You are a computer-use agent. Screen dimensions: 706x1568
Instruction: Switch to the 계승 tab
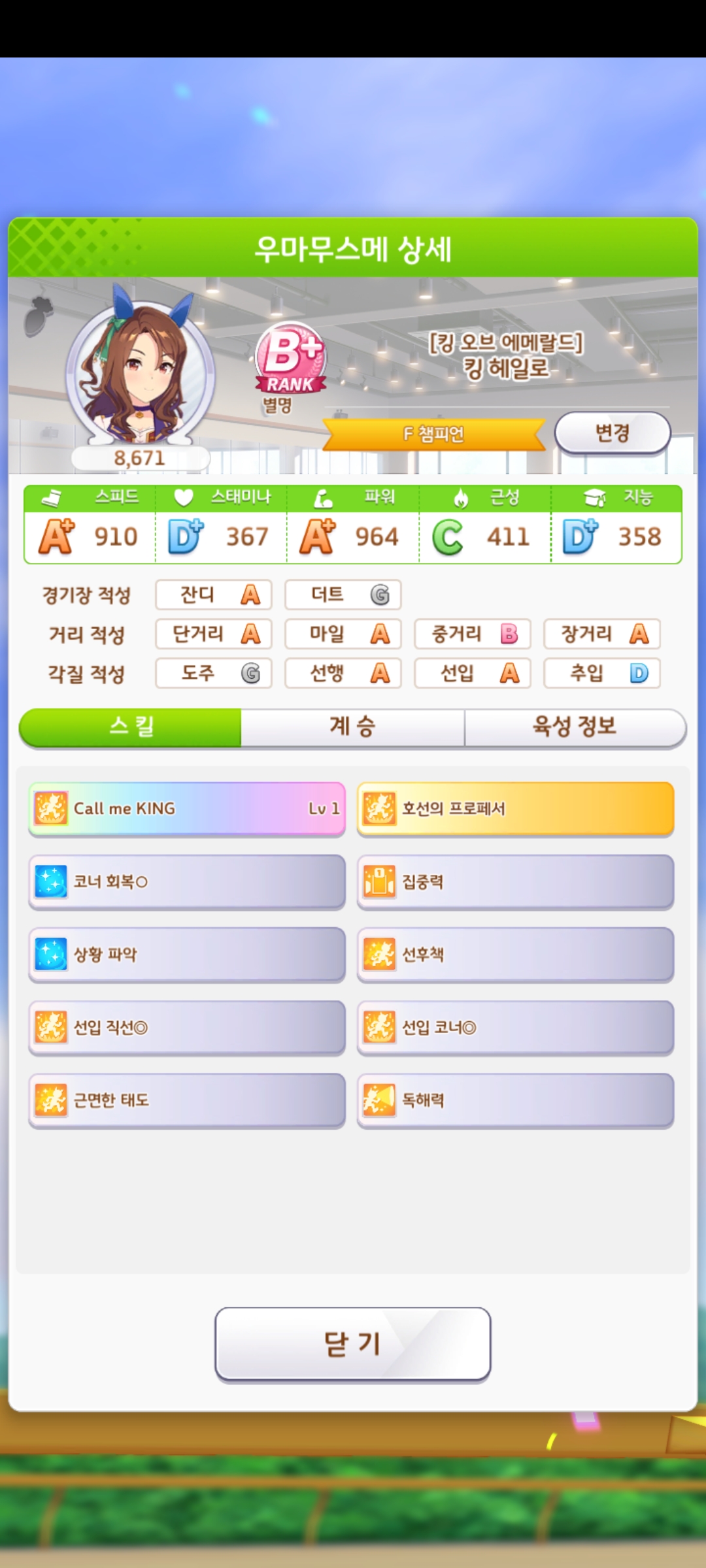pyautogui.click(x=352, y=727)
